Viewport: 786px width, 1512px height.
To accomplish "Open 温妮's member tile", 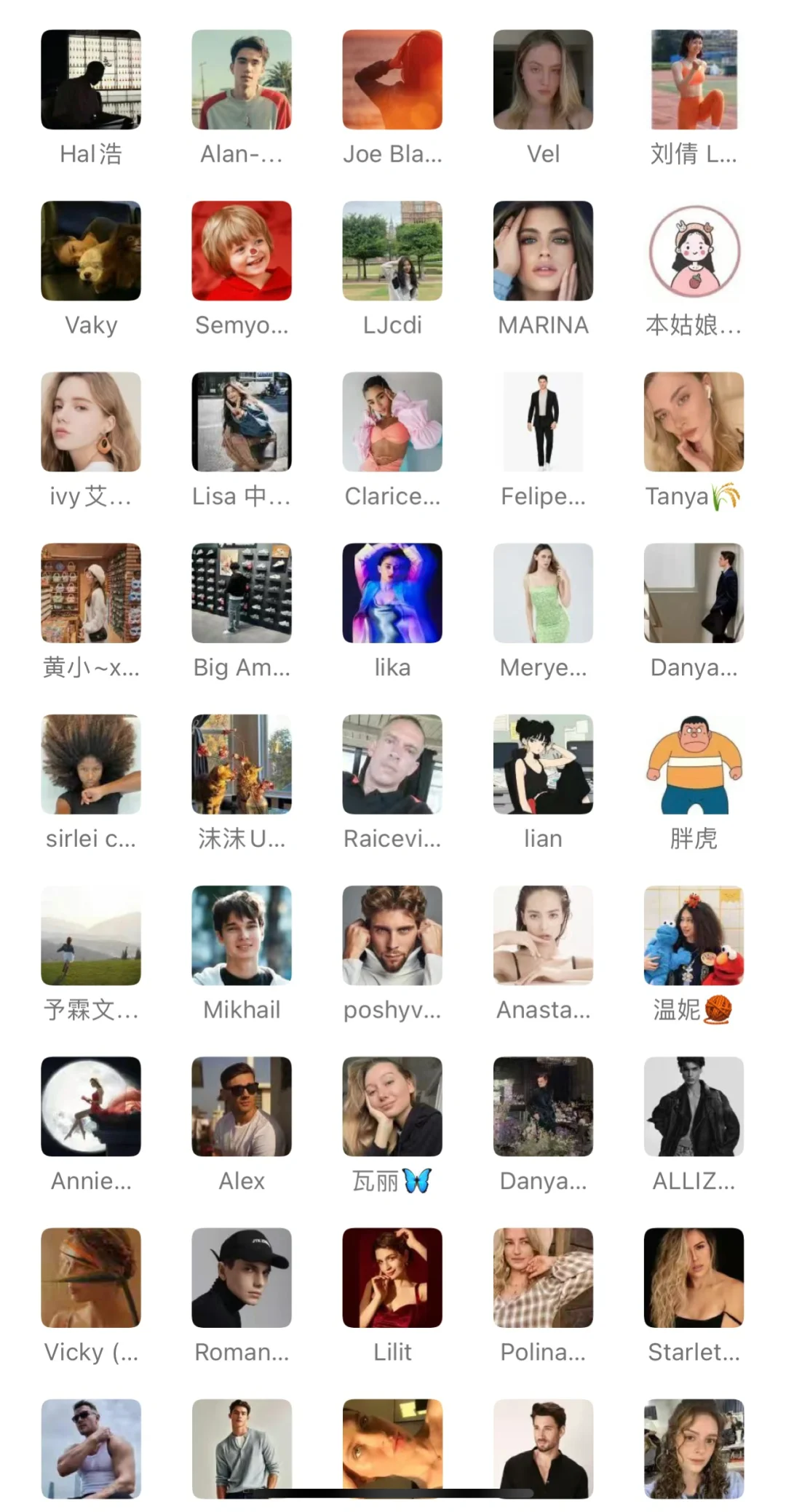I will [x=694, y=935].
